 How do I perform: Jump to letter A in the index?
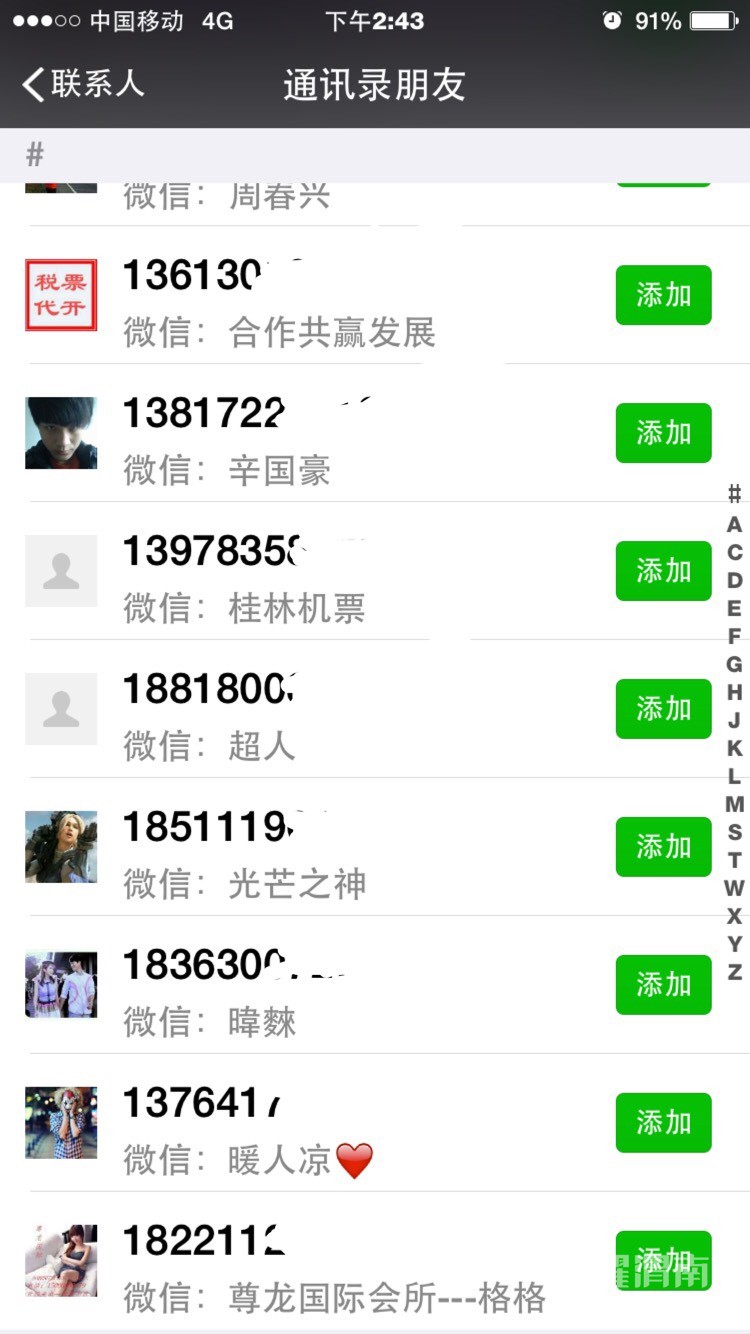pos(735,524)
